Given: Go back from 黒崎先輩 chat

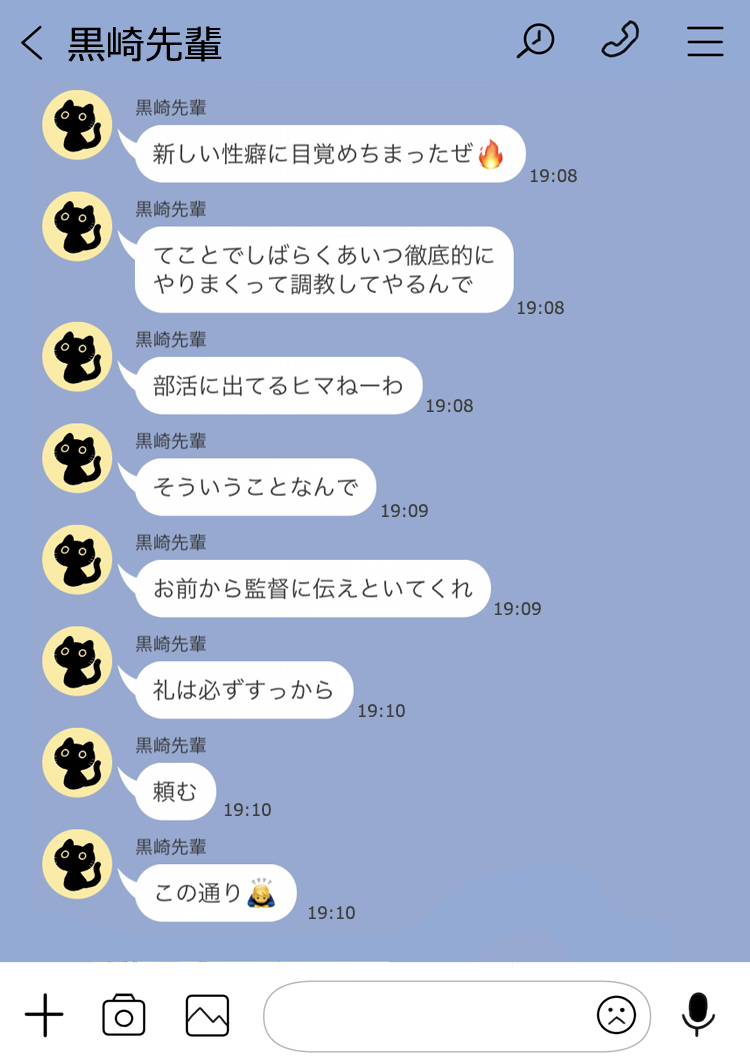Looking at the screenshot, I should coord(32,43).
